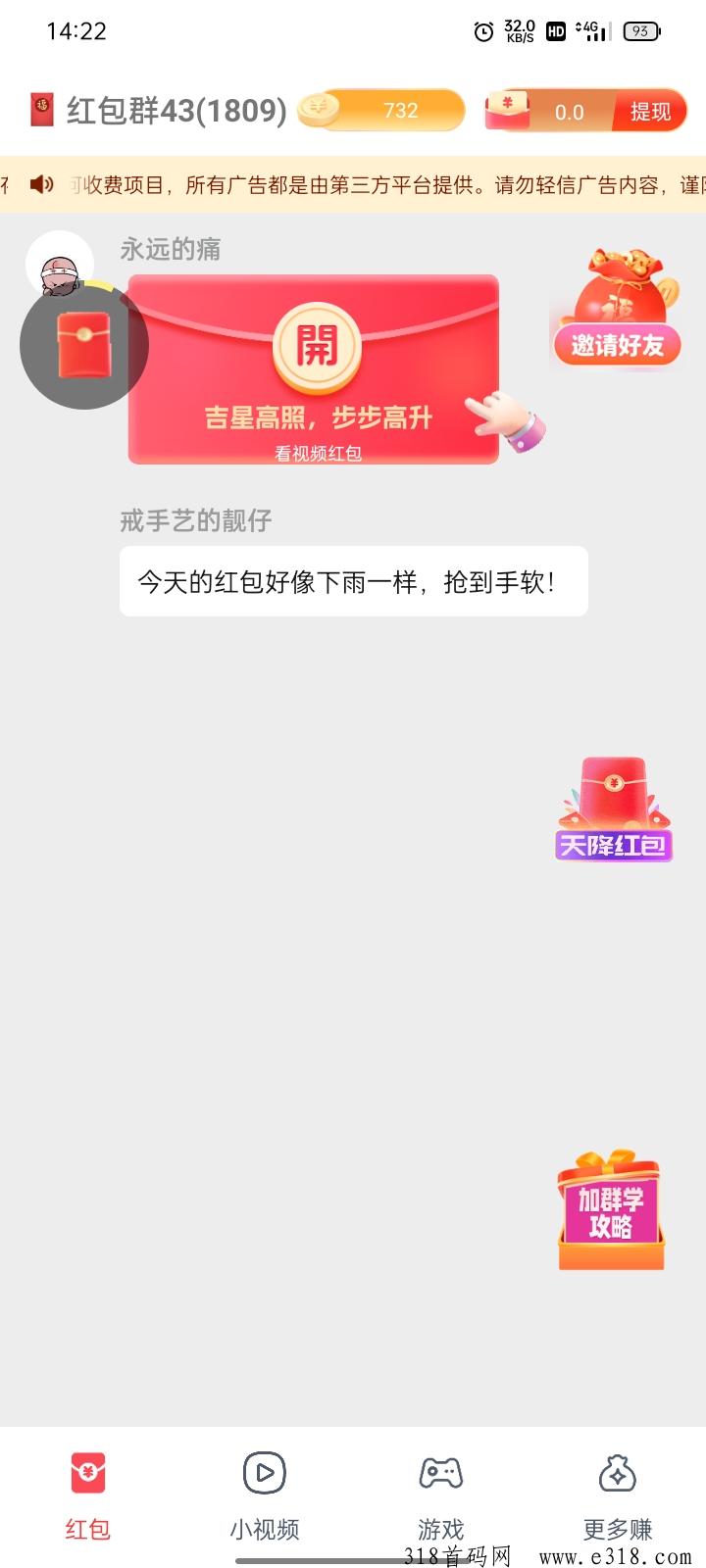This screenshot has height=1568, width=706.
Task: Tap the 提现 withdraw button
Action: pyautogui.click(x=650, y=112)
